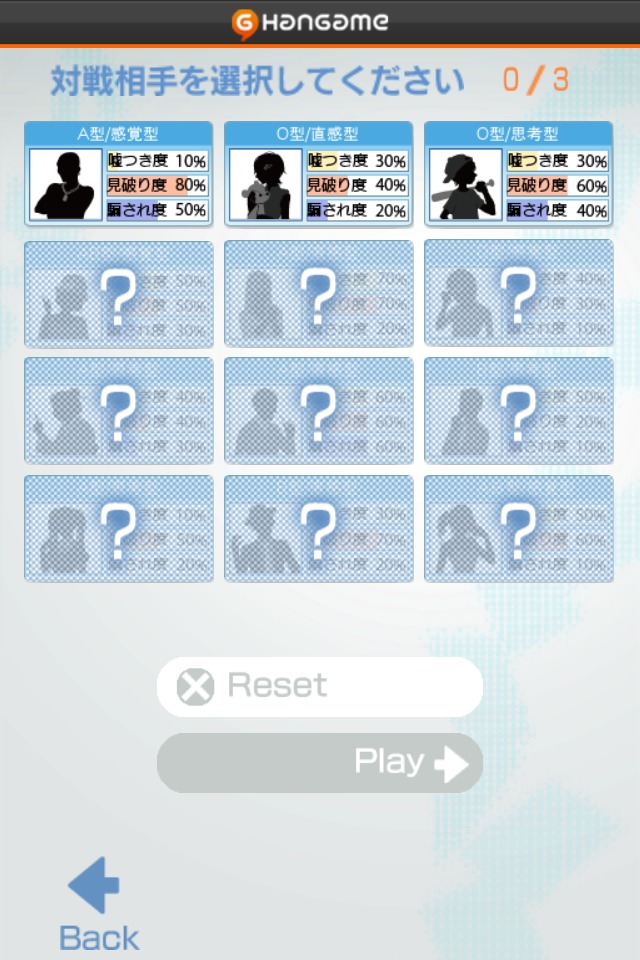Screen dimensions: 640x960
Task: Tap the Reset button
Action: coord(320,686)
